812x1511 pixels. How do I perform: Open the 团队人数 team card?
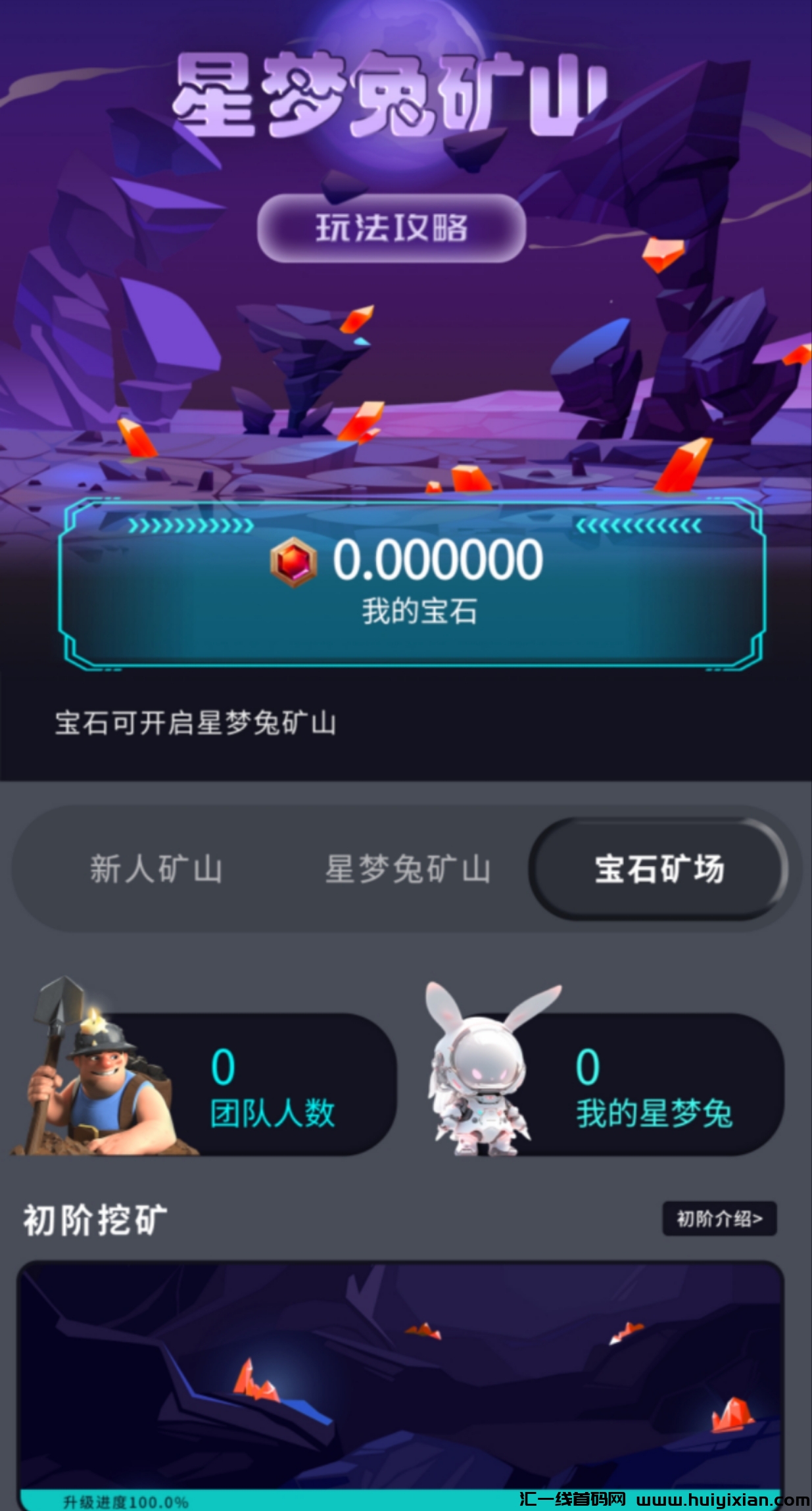263,1085
